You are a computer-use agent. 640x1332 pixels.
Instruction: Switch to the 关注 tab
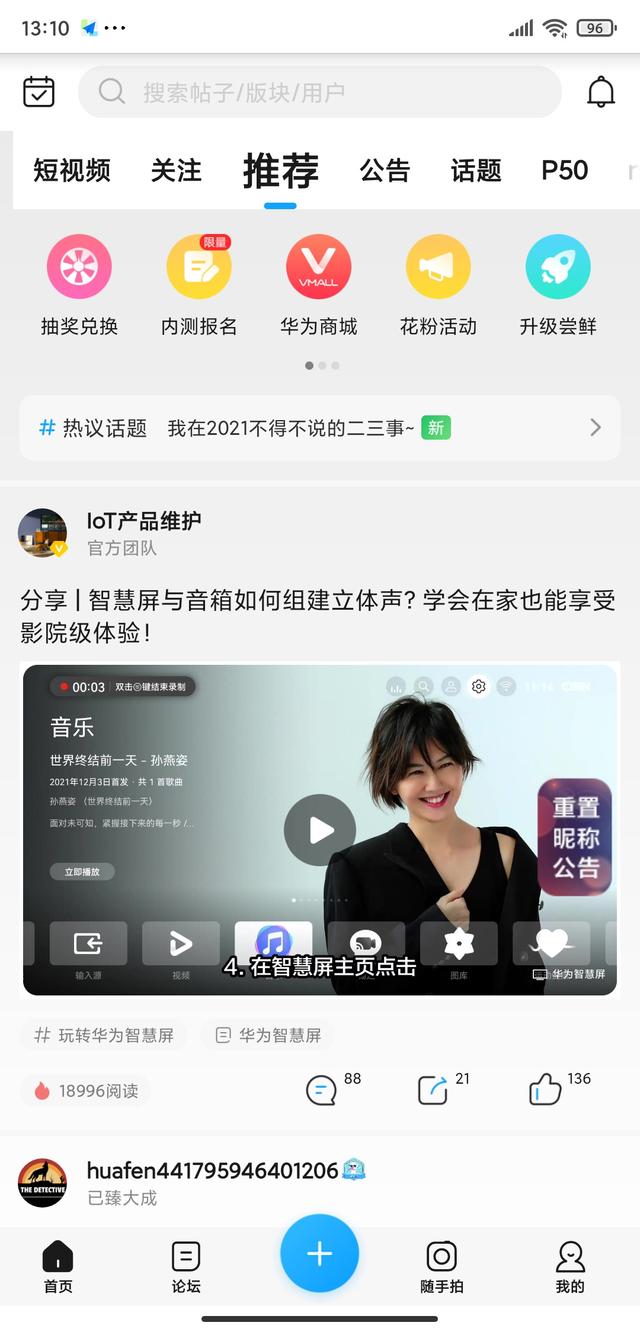(x=176, y=170)
